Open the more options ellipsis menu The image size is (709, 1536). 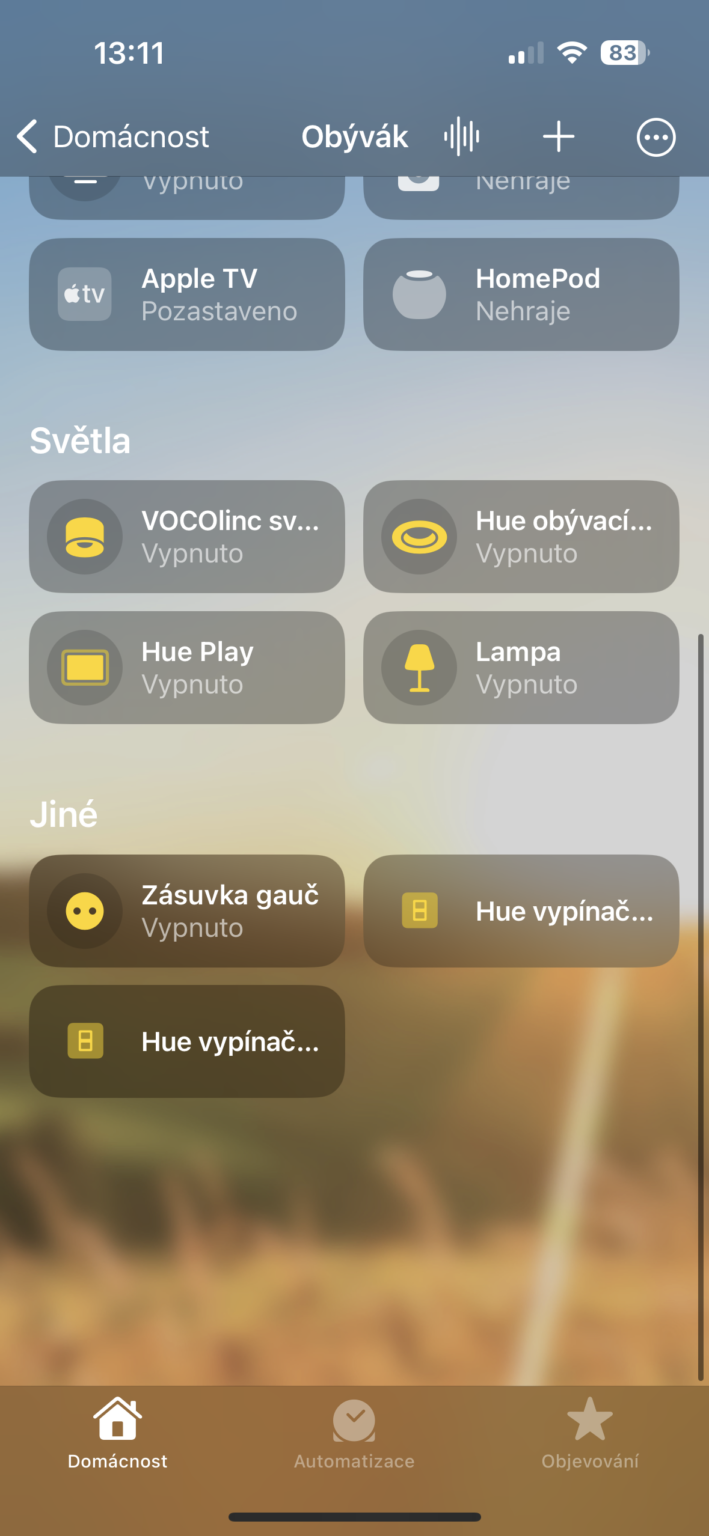[656, 138]
